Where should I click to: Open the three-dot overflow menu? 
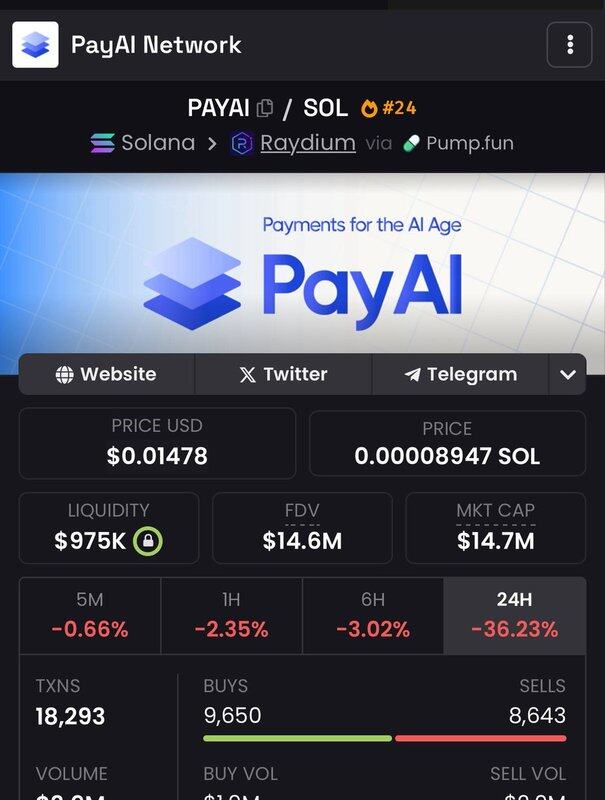(569, 44)
